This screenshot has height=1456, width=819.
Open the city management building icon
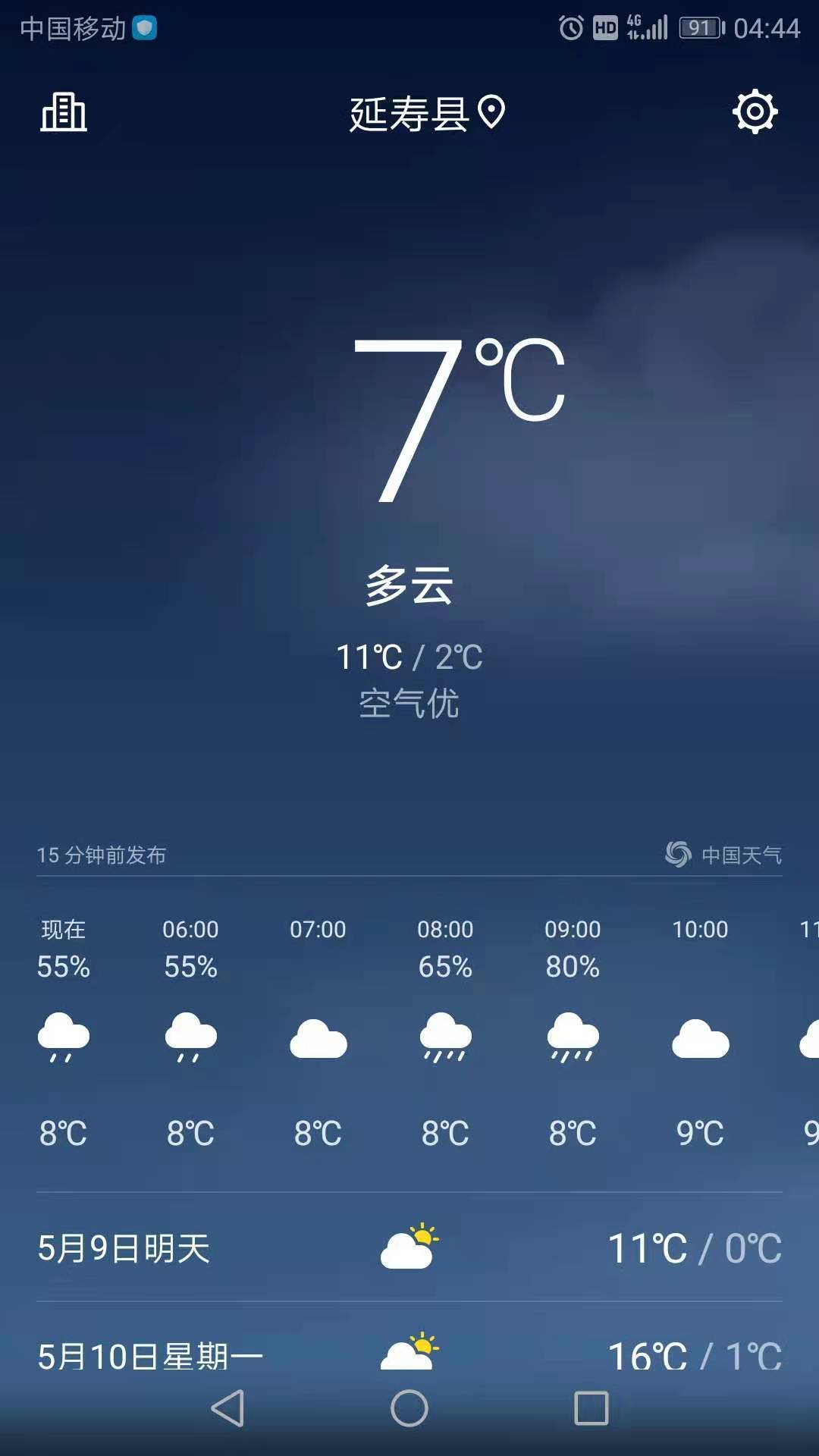[x=64, y=113]
